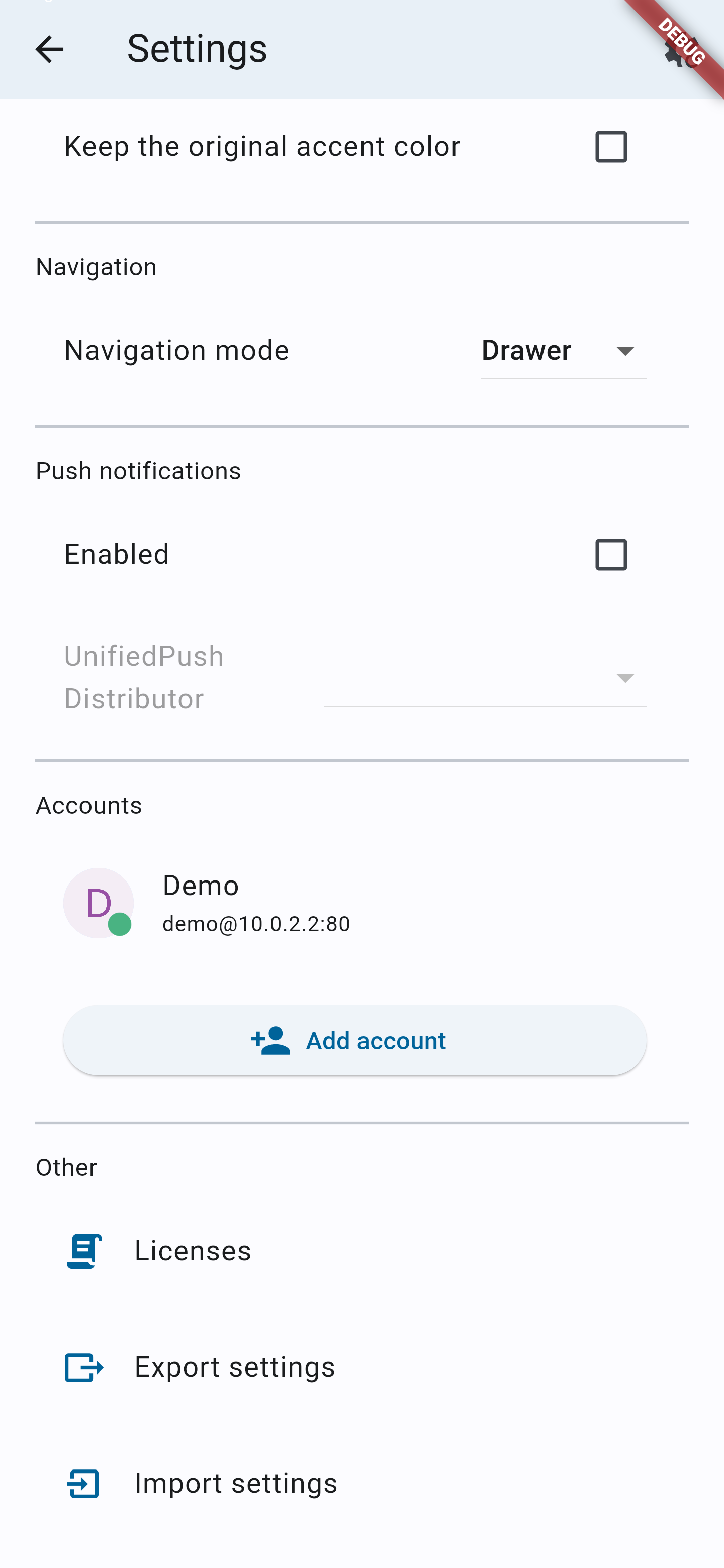Go back from Settings

coord(49,49)
